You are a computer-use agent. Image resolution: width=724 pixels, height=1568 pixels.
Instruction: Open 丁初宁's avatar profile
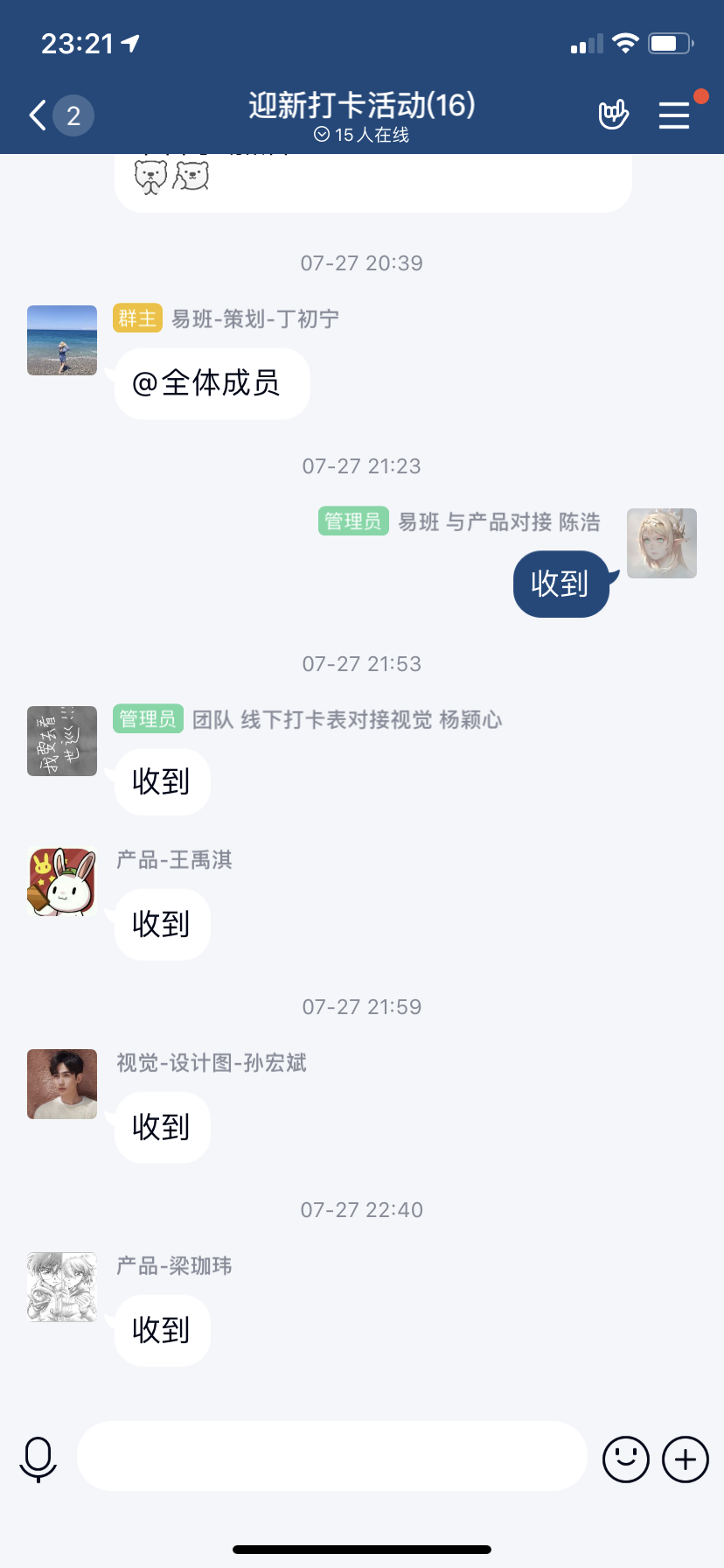click(x=62, y=340)
